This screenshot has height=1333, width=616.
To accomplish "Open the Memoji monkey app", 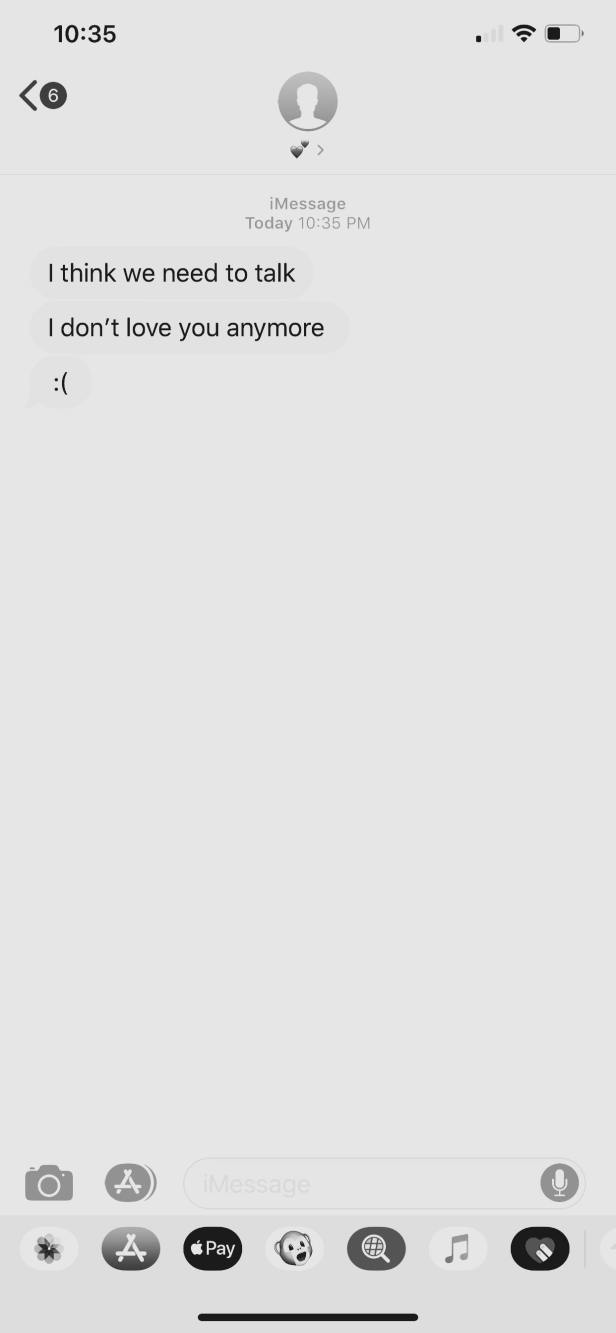I will (294, 1248).
